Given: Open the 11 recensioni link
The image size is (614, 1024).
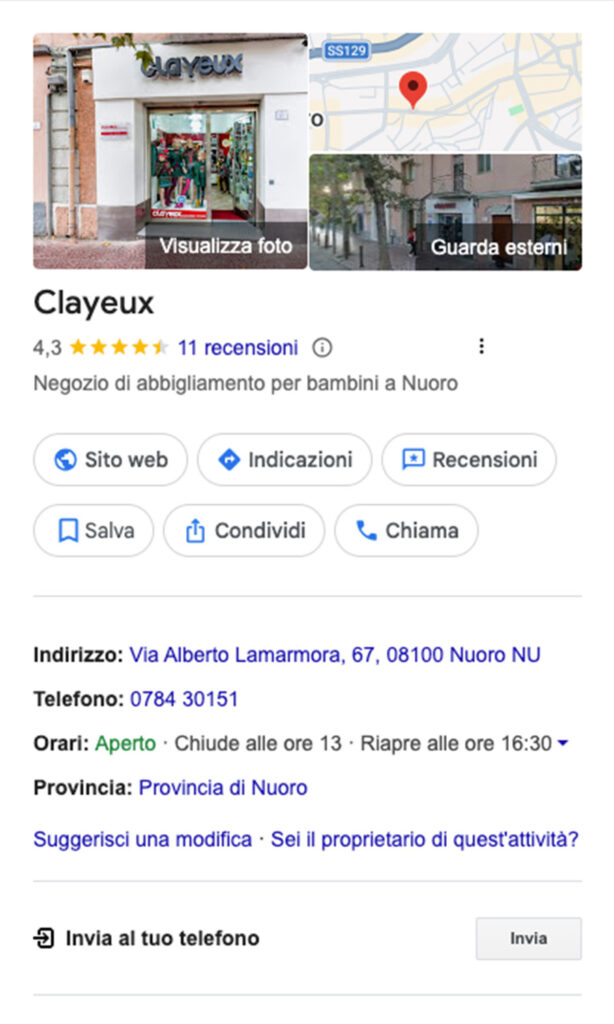Looking at the screenshot, I should 237,348.
